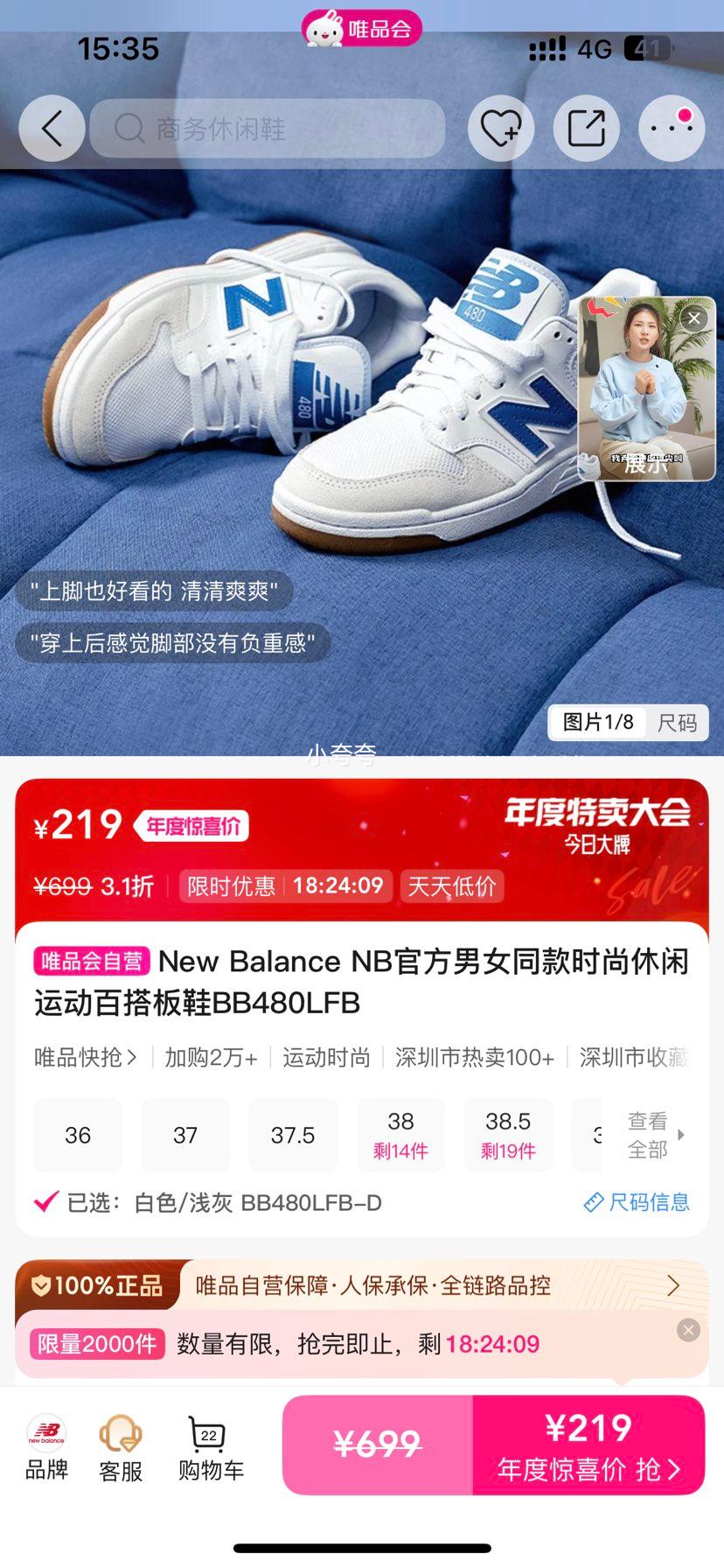Switch to the 图片1/8 tab
This screenshot has height=1568, width=724.
(x=598, y=723)
